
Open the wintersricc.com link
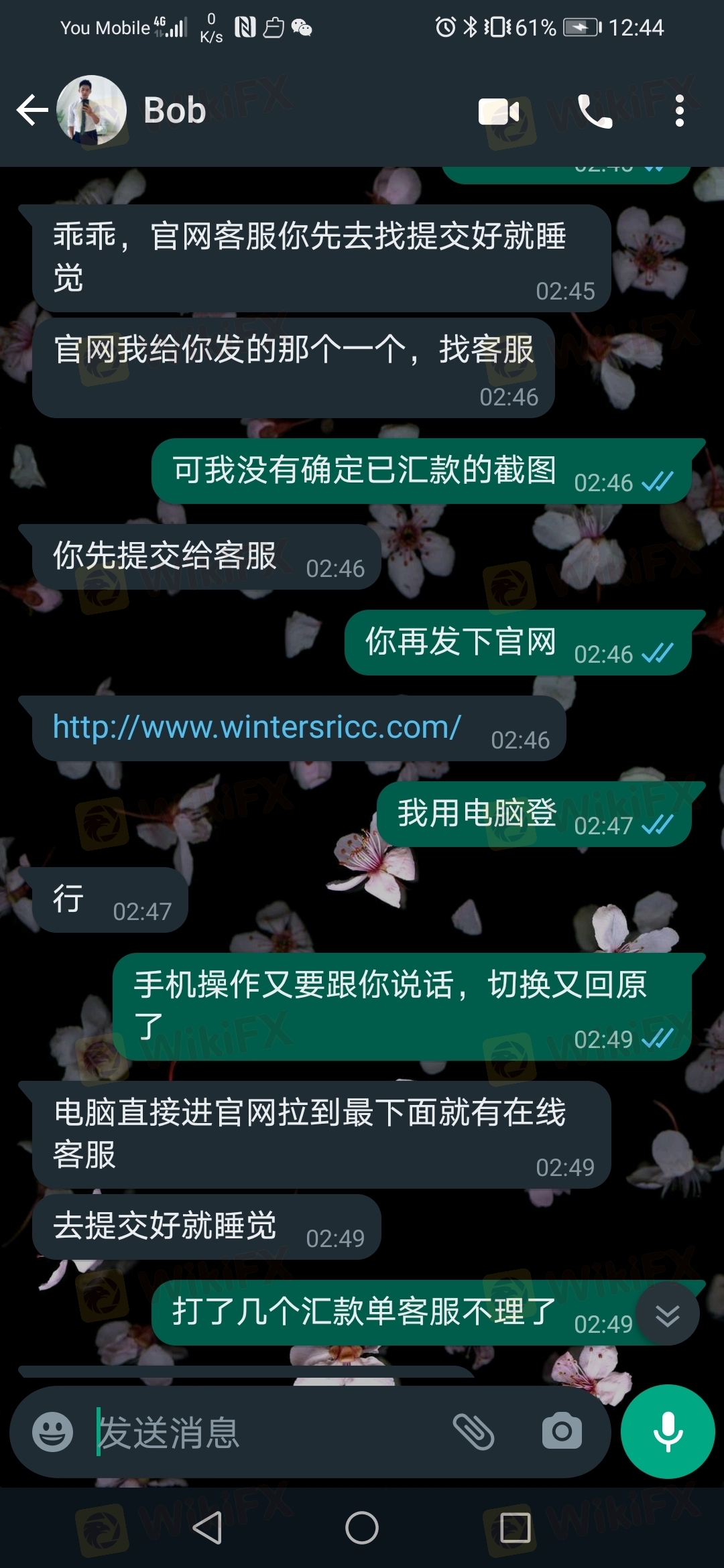(257, 728)
